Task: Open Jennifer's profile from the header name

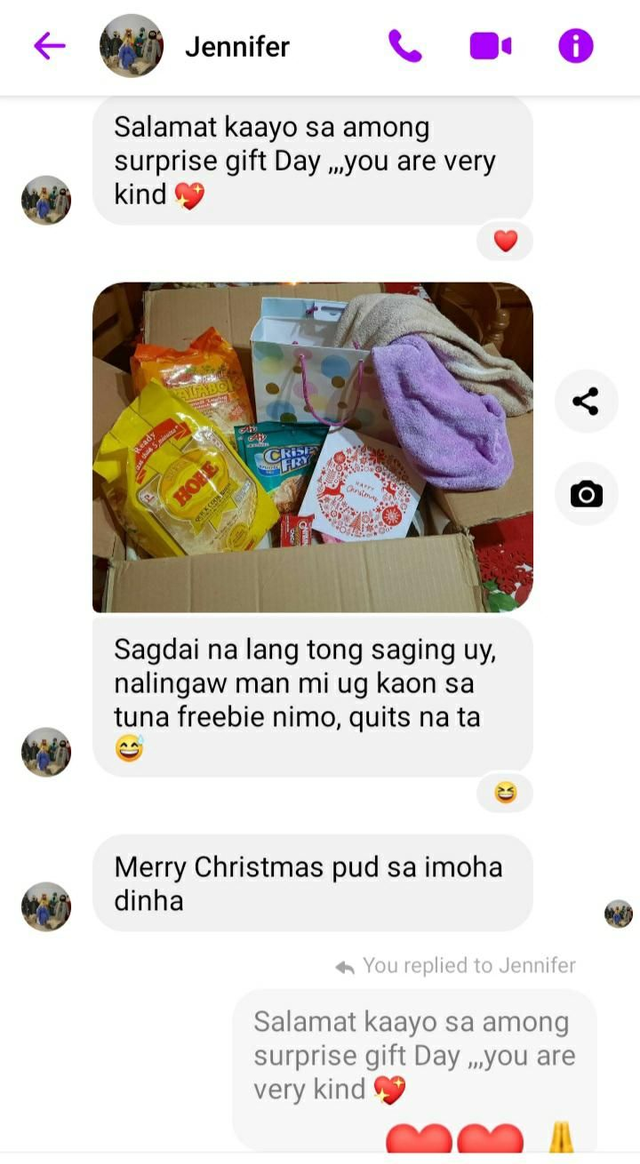Action: (x=237, y=47)
